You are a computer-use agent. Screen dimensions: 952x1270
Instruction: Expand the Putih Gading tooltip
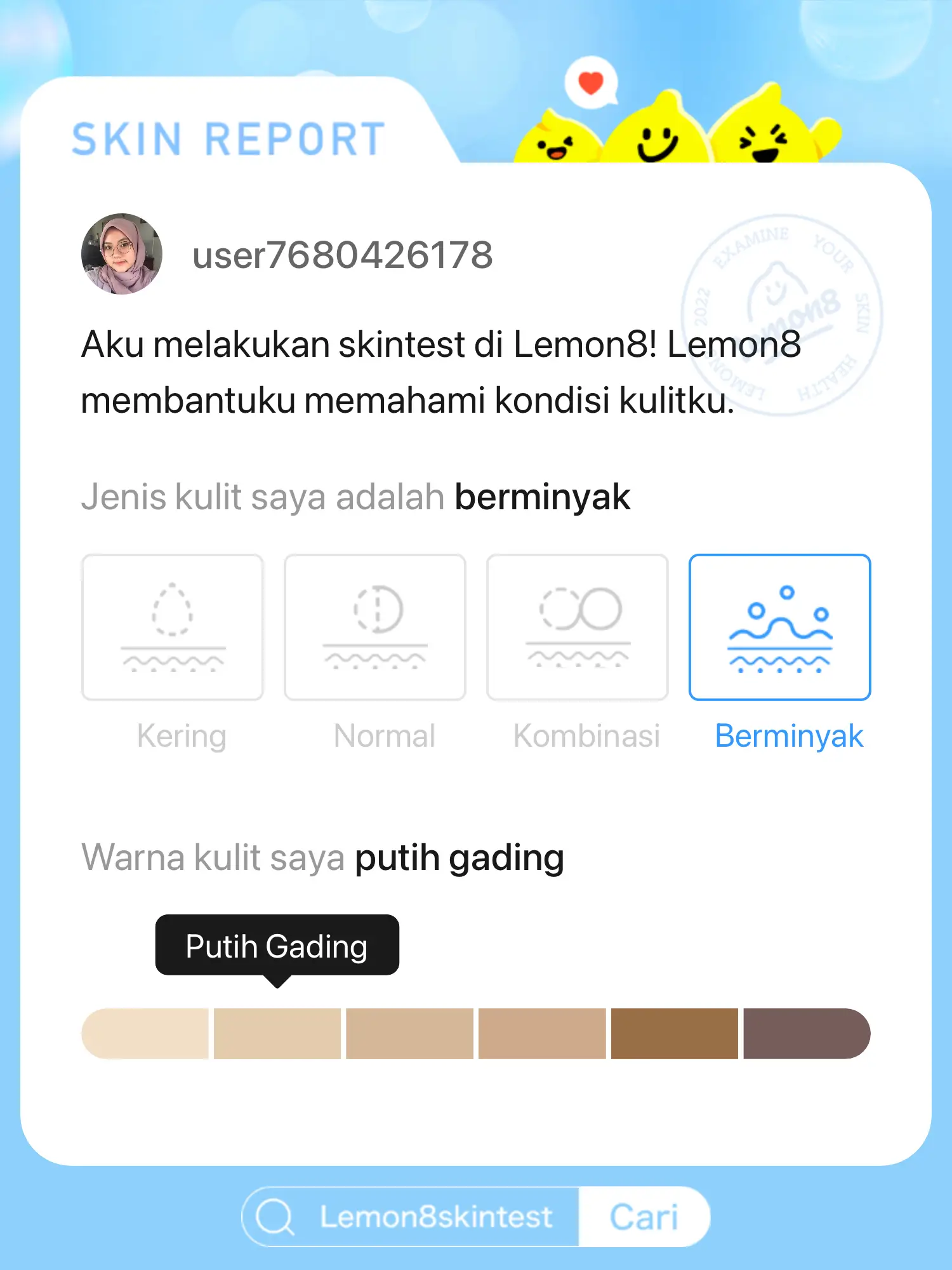(x=276, y=946)
